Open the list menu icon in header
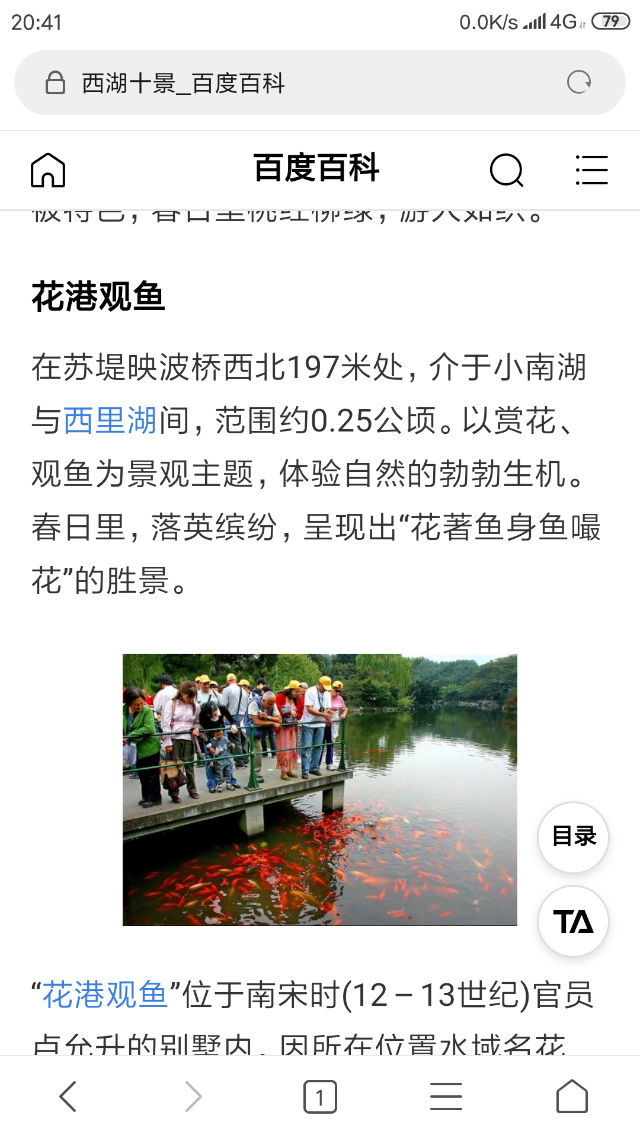640x1138 pixels. tap(591, 171)
